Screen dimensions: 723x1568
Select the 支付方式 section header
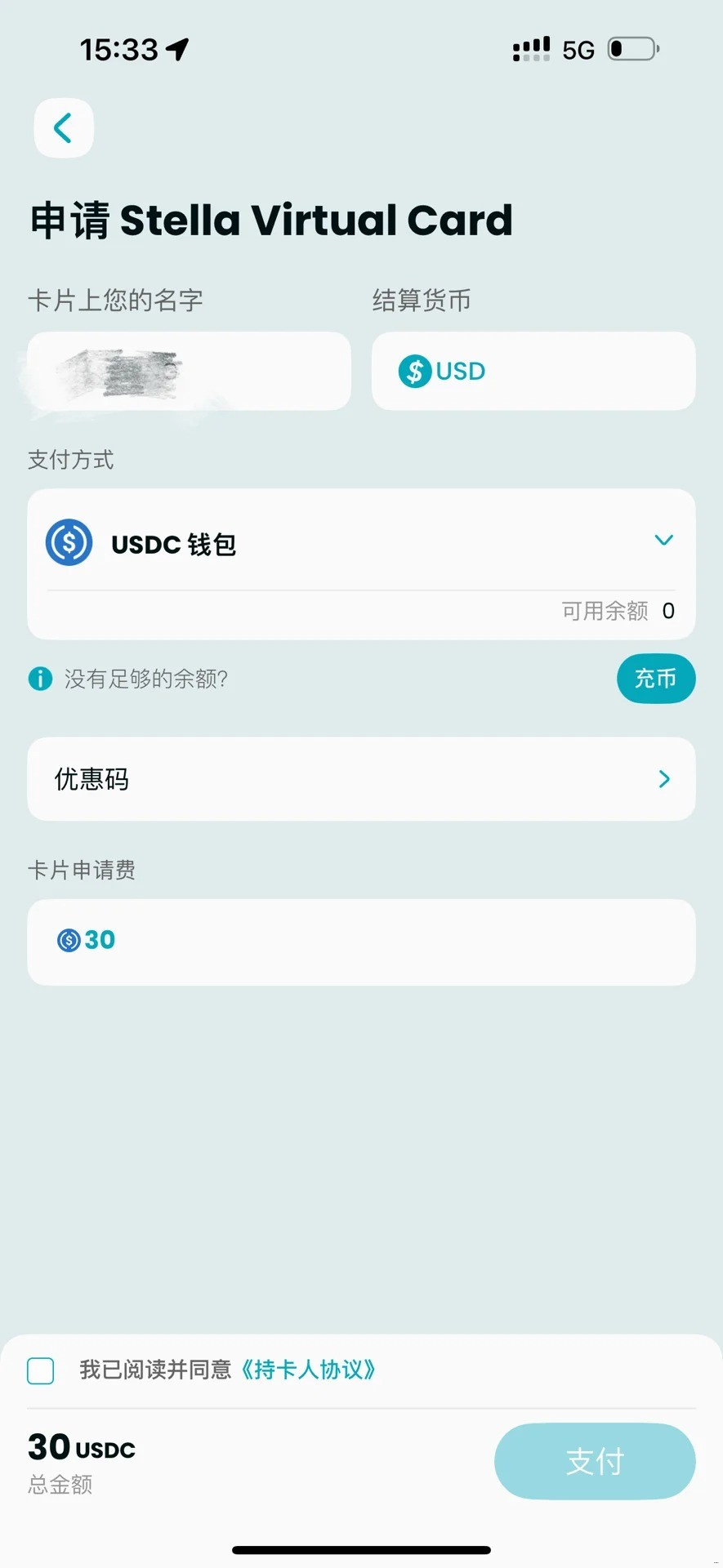pos(71,460)
